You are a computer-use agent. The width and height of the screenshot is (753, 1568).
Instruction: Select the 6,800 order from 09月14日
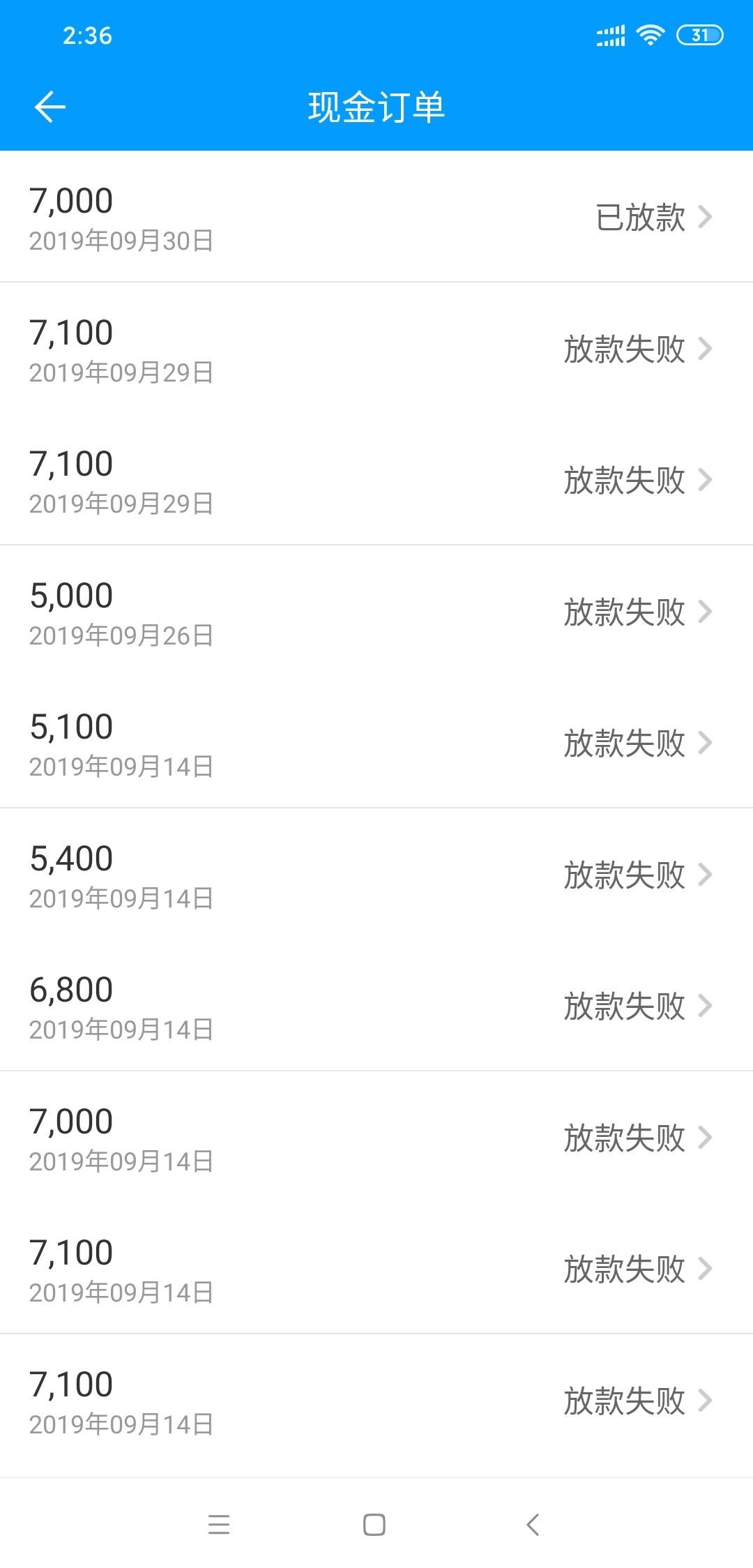pos(376,1006)
